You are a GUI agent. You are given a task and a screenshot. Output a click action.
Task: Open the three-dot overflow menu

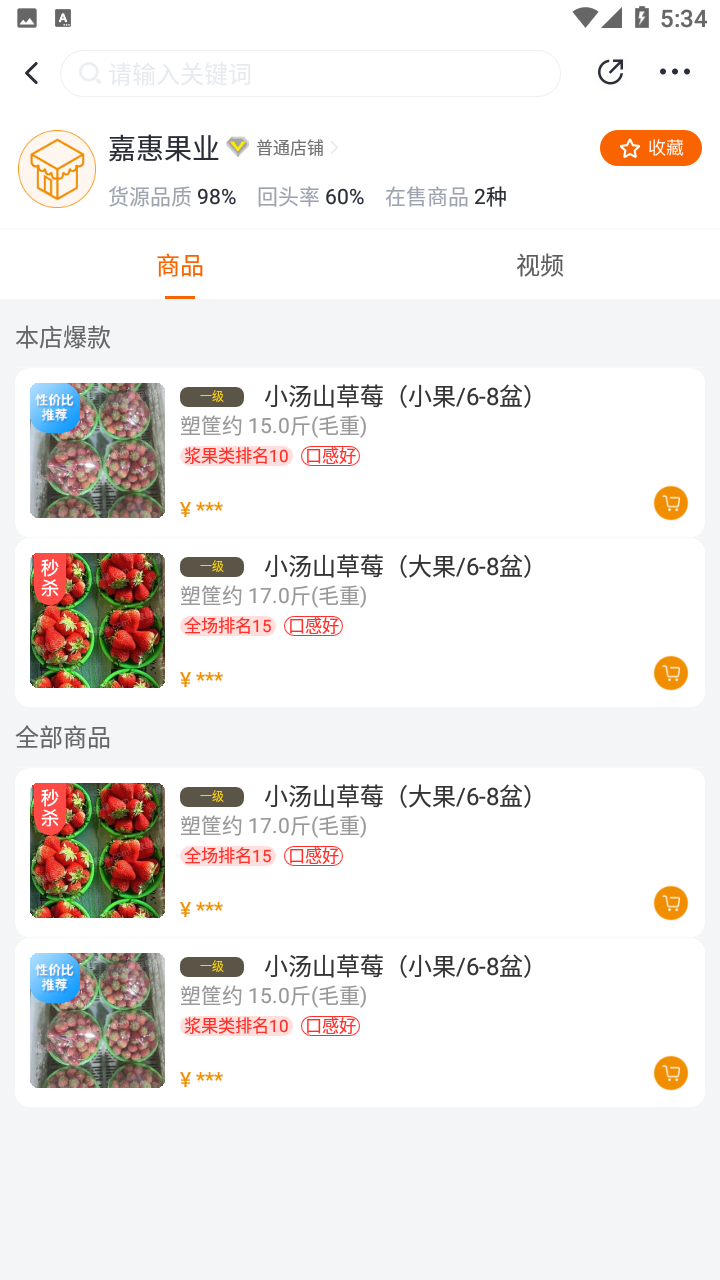tap(675, 72)
